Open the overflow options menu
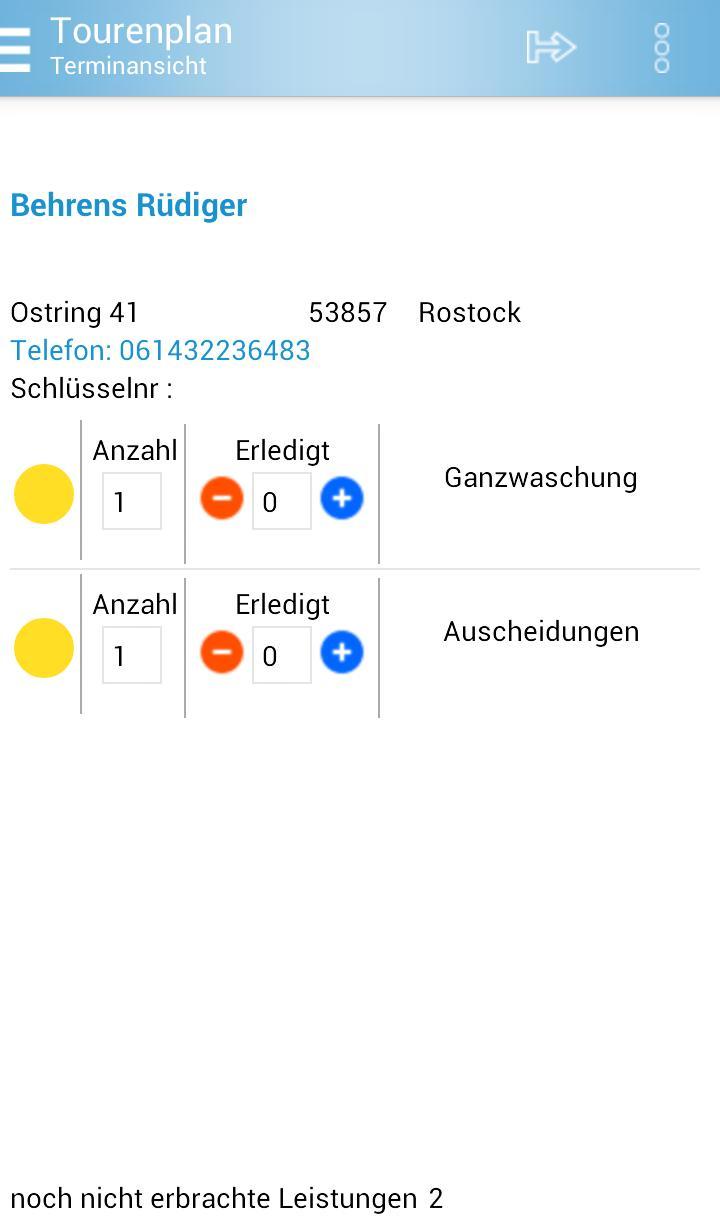 coord(661,46)
